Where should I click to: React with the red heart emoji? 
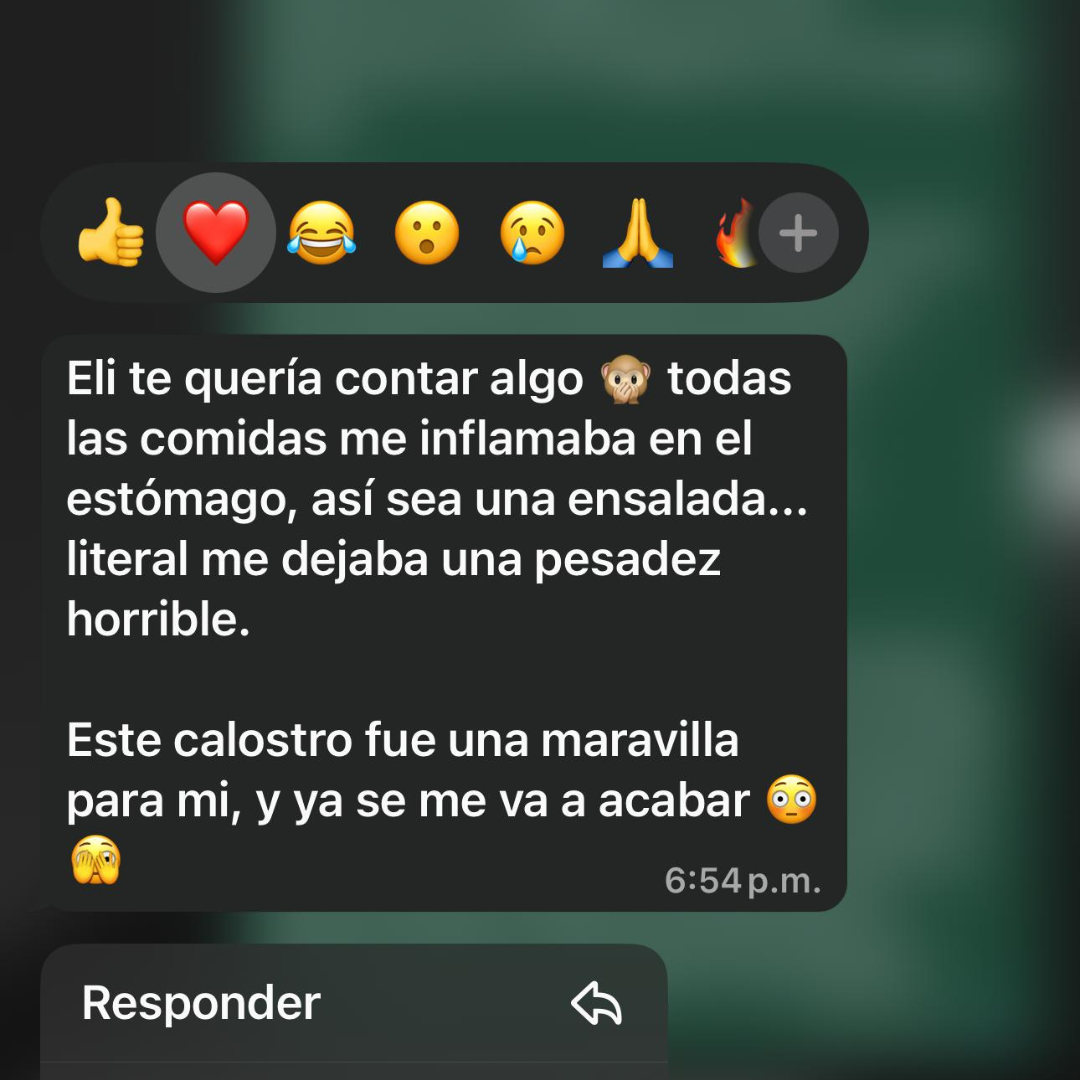[216, 233]
